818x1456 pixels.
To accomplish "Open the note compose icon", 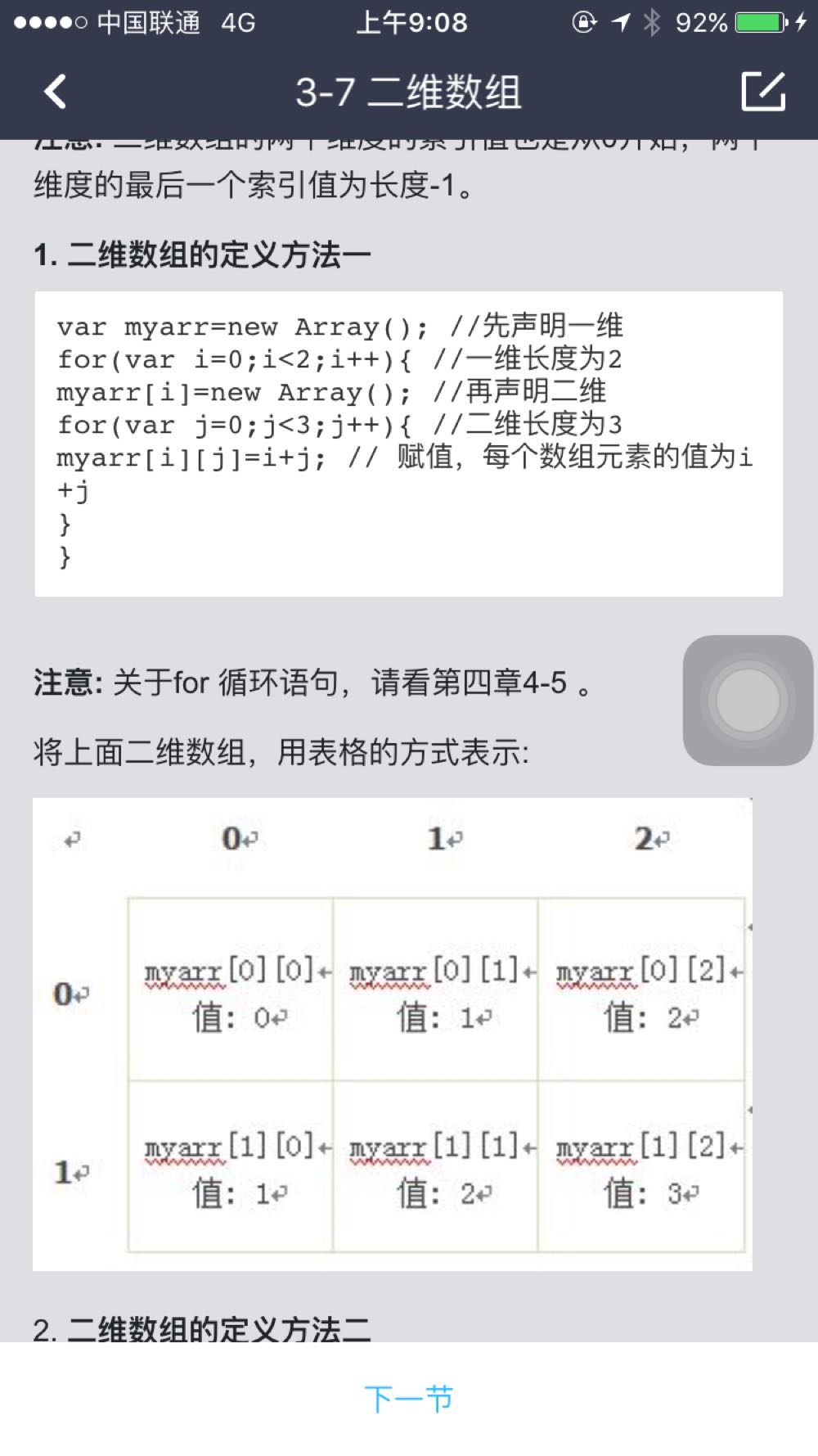I will coord(762,91).
